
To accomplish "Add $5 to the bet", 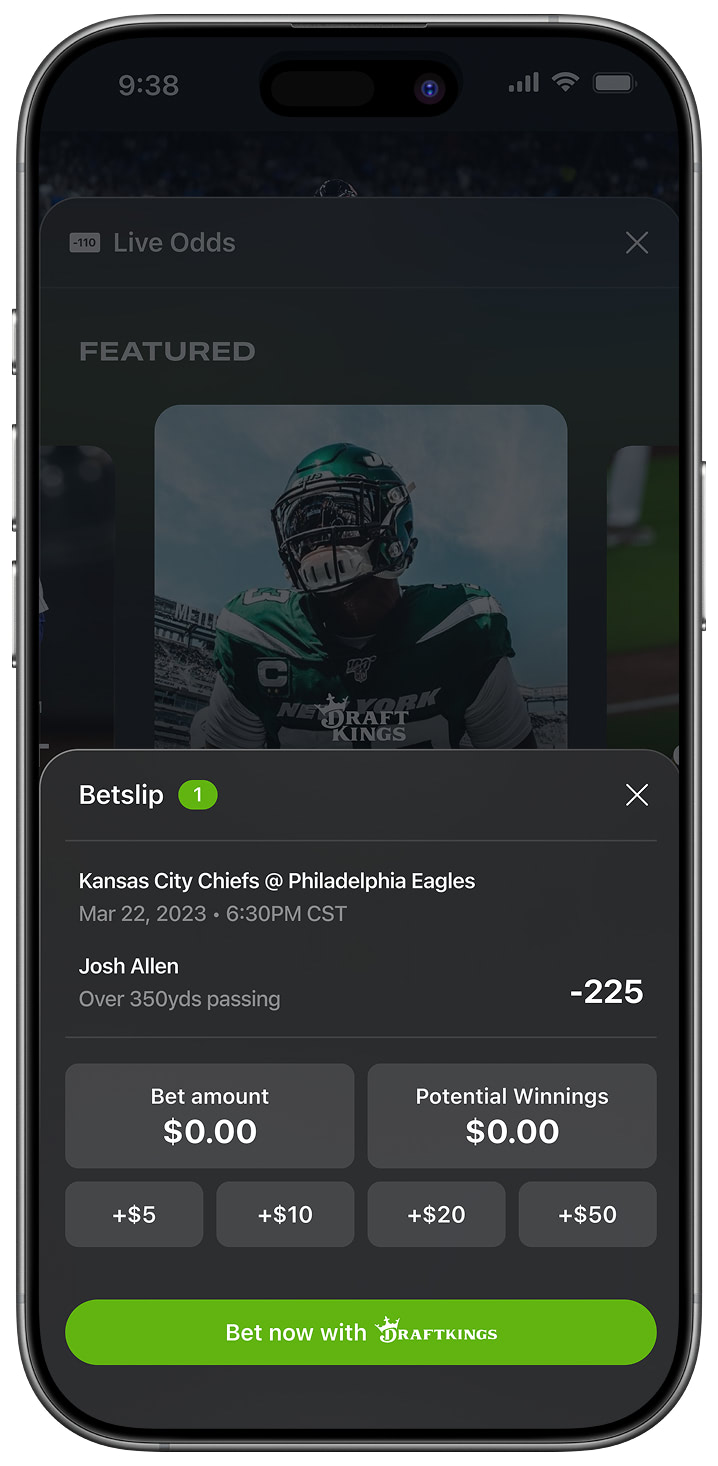I will coord(134,1214).
